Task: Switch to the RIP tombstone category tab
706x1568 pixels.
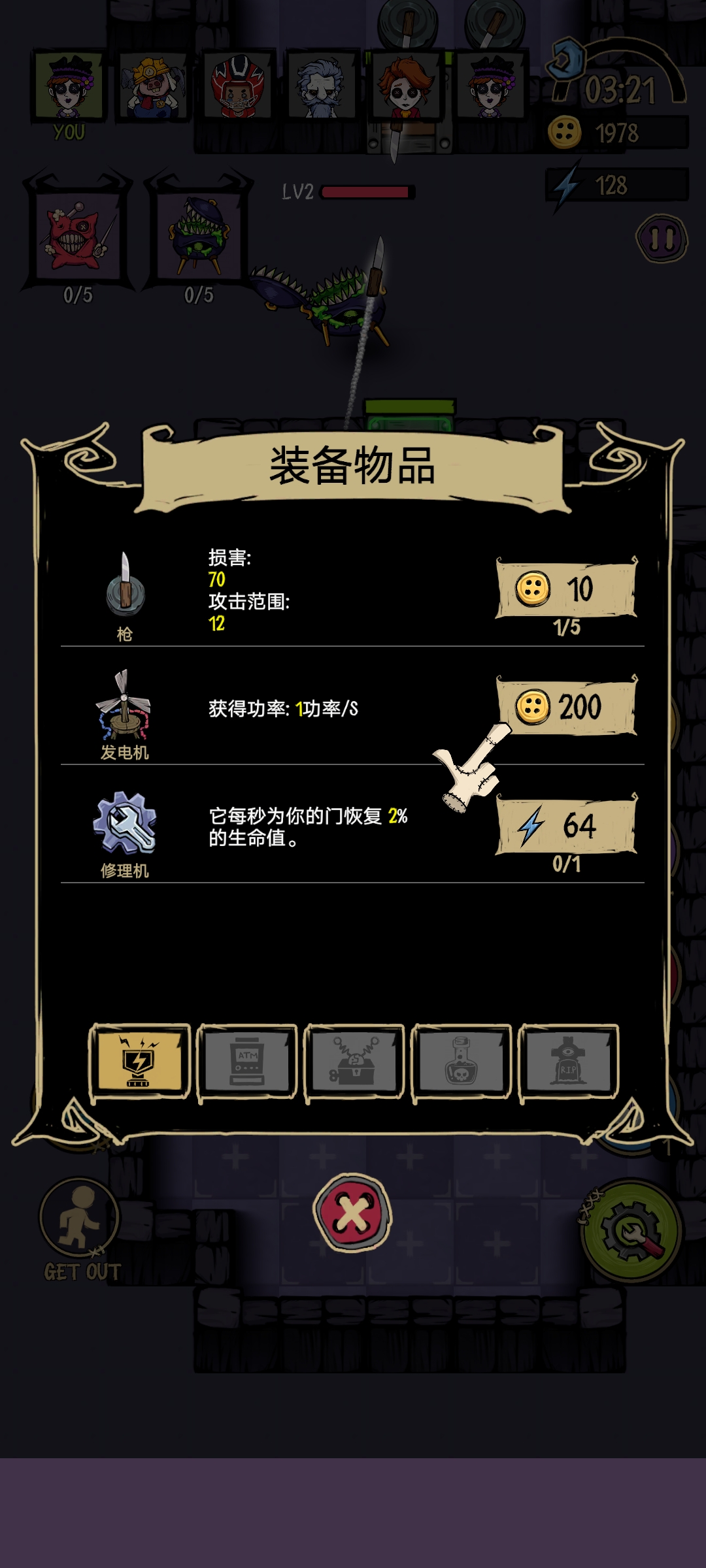Action: tap(568, 1062)
